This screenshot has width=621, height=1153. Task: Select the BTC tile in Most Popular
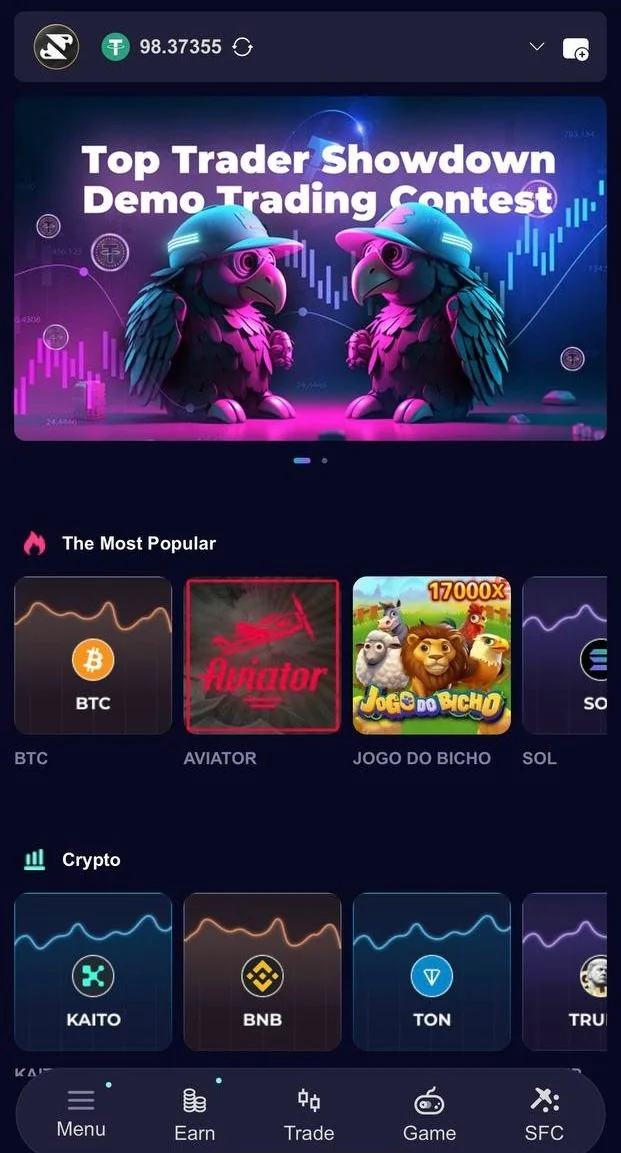pyautogui.click(x=93, y=655)
